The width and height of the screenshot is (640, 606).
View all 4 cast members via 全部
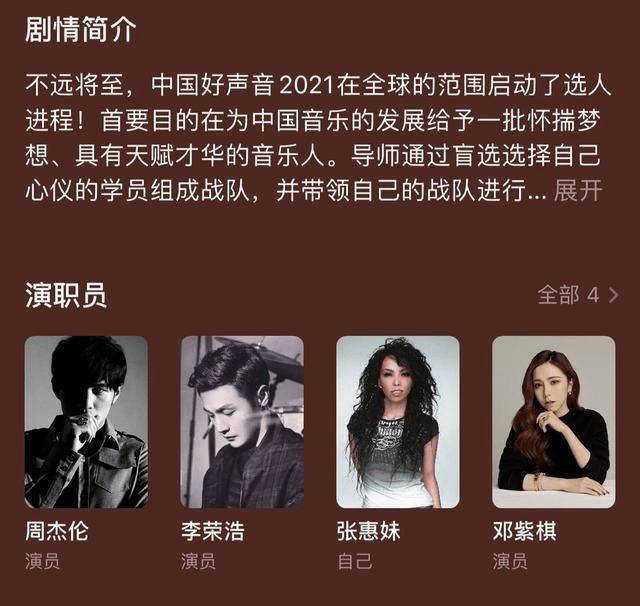(x=577, y=295)
